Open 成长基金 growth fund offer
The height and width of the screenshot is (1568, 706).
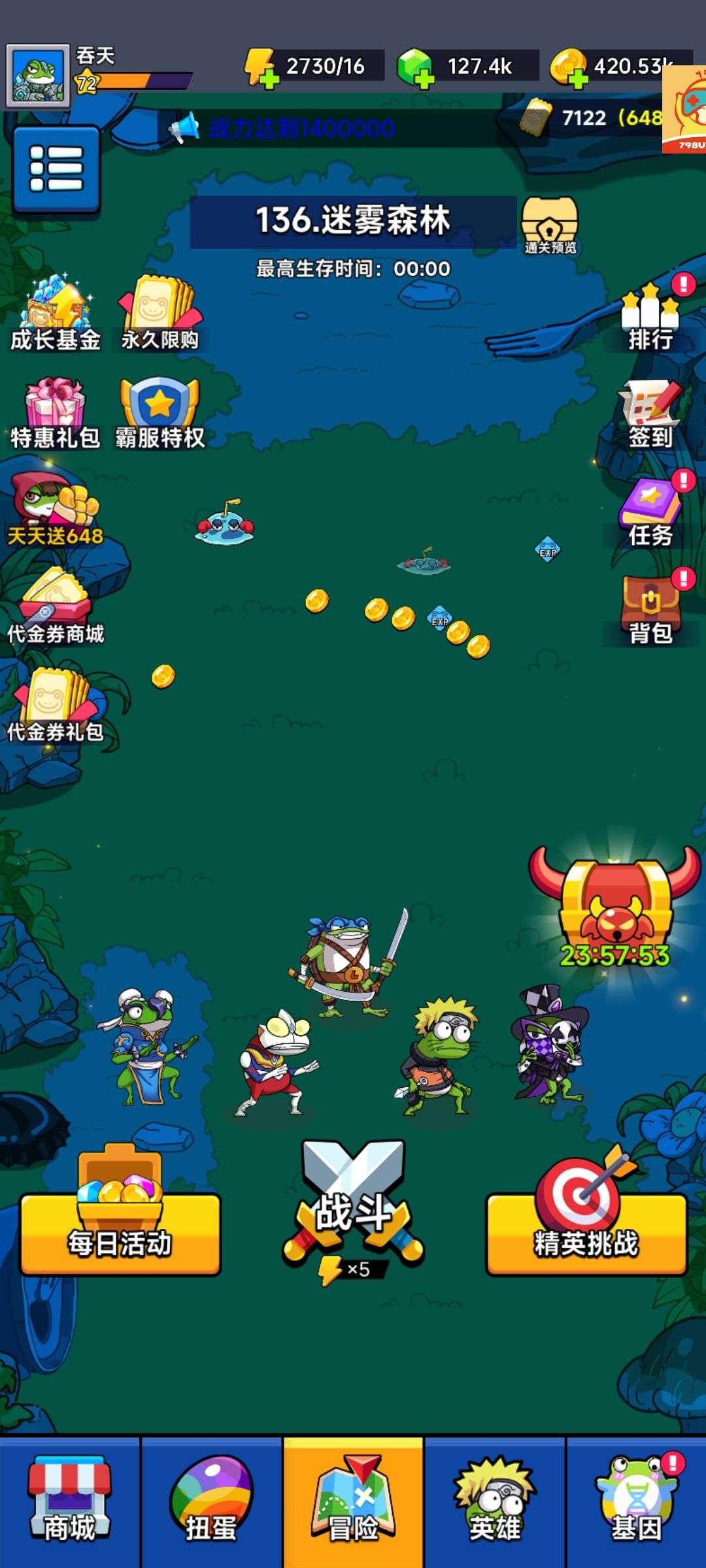click(x=56, y=315)
